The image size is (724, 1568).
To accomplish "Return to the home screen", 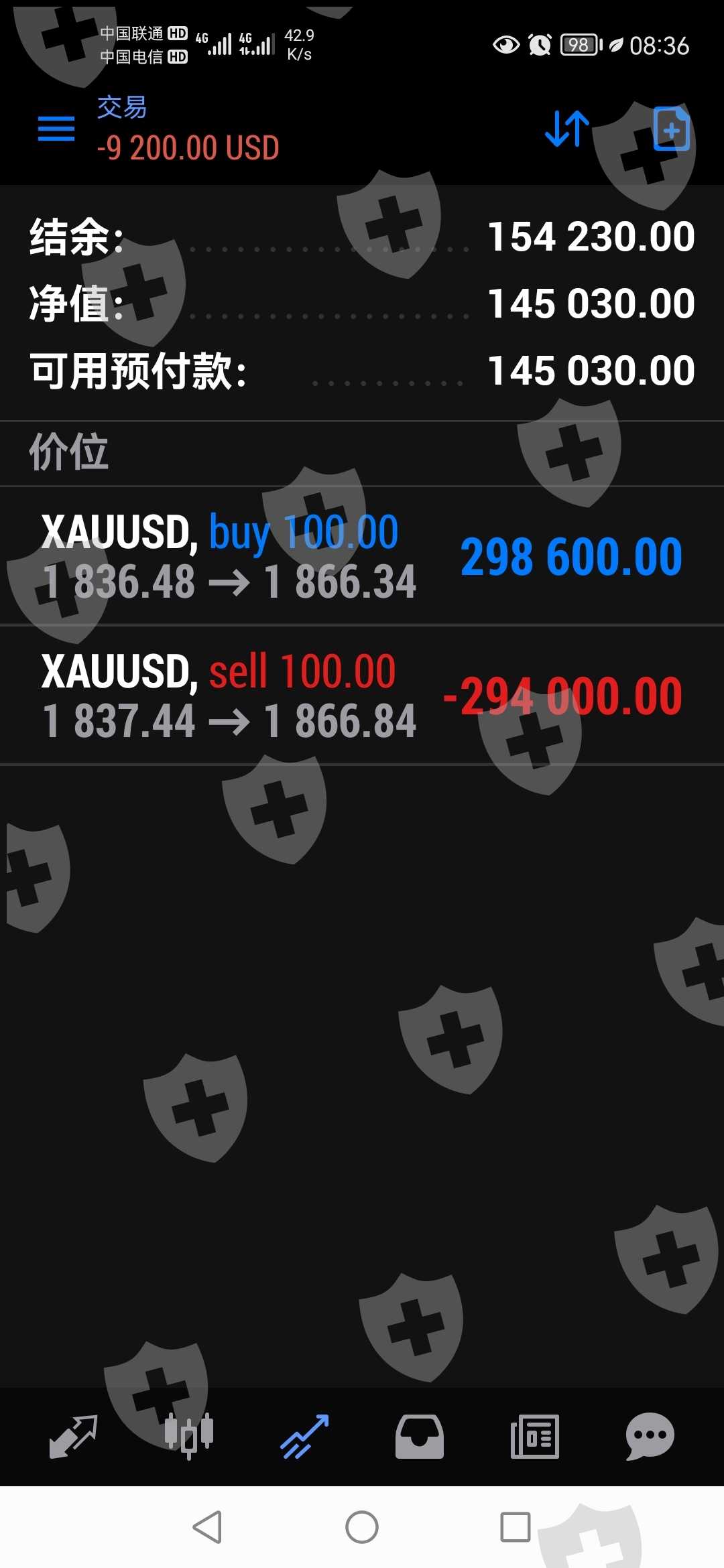I will click(362, 1527).
